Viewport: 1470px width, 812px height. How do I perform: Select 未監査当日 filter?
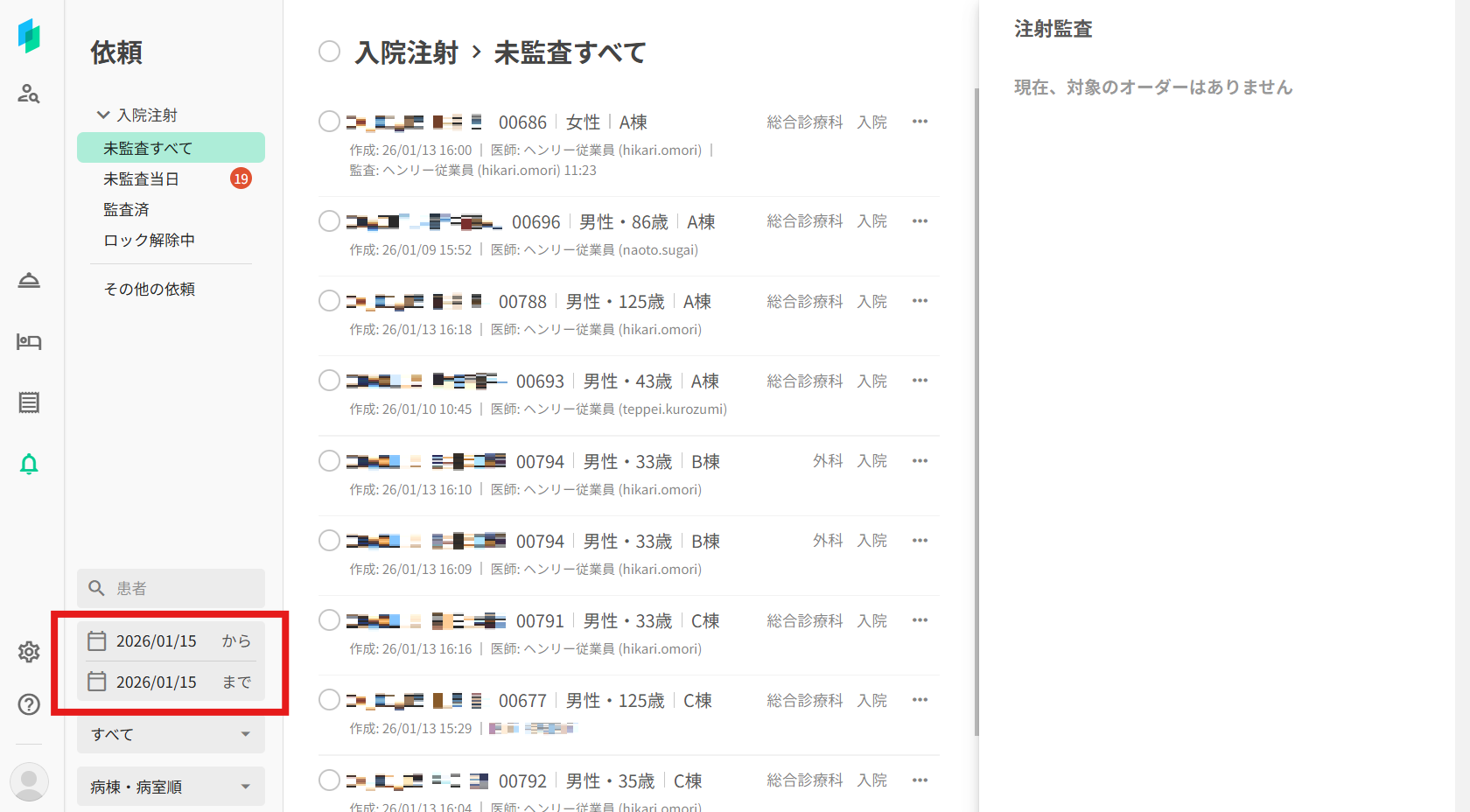(141, 179)
